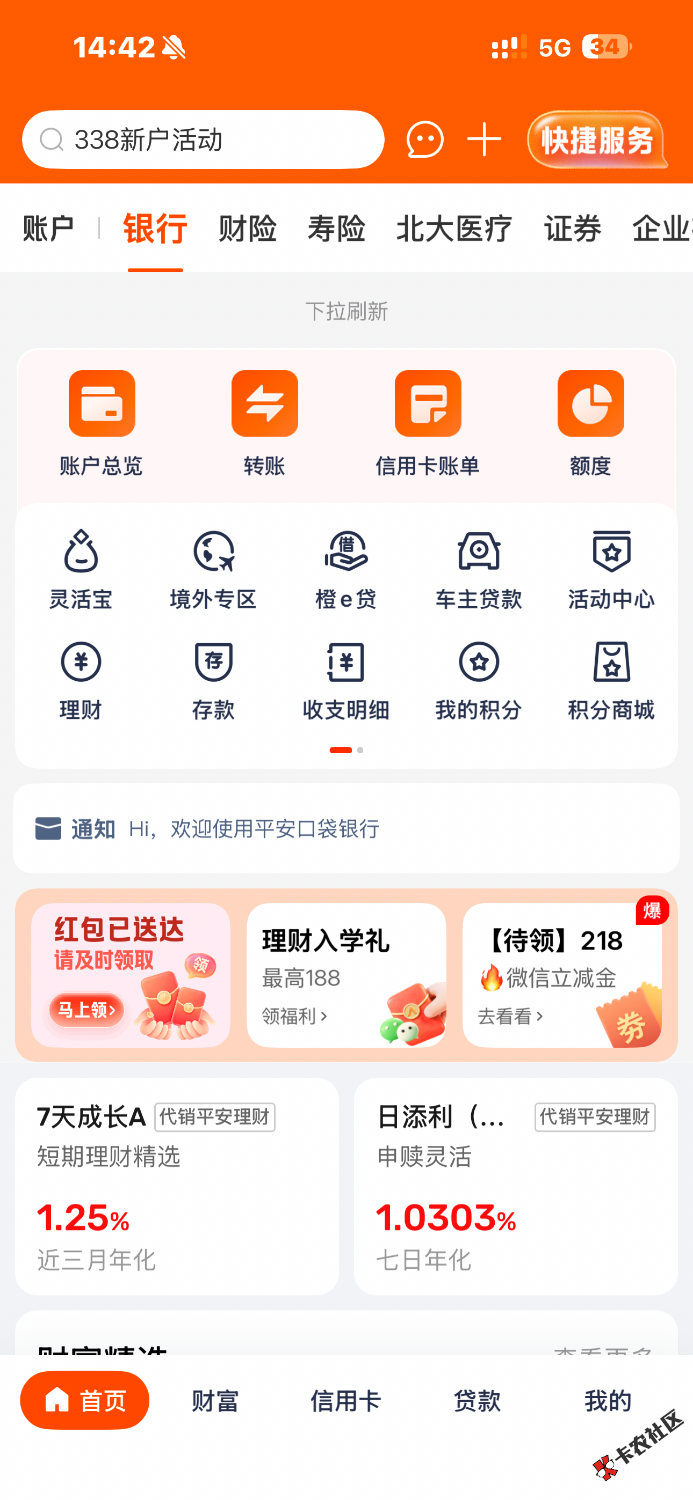Open 橙e贷 loan shortcut
693x1500 pixels.
pos(346,571)
